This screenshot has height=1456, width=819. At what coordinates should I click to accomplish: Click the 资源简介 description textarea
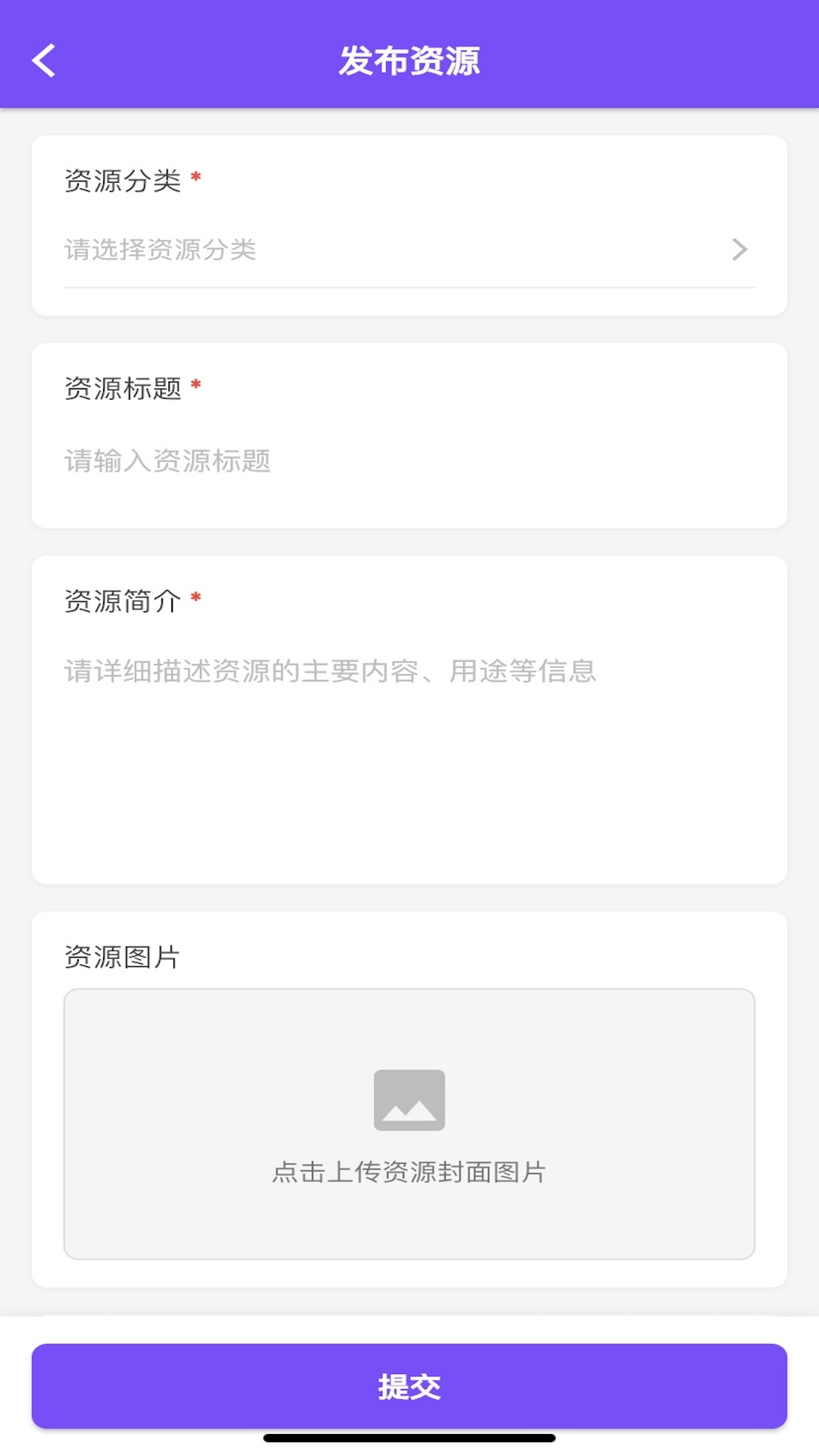[x=409, y=720]
